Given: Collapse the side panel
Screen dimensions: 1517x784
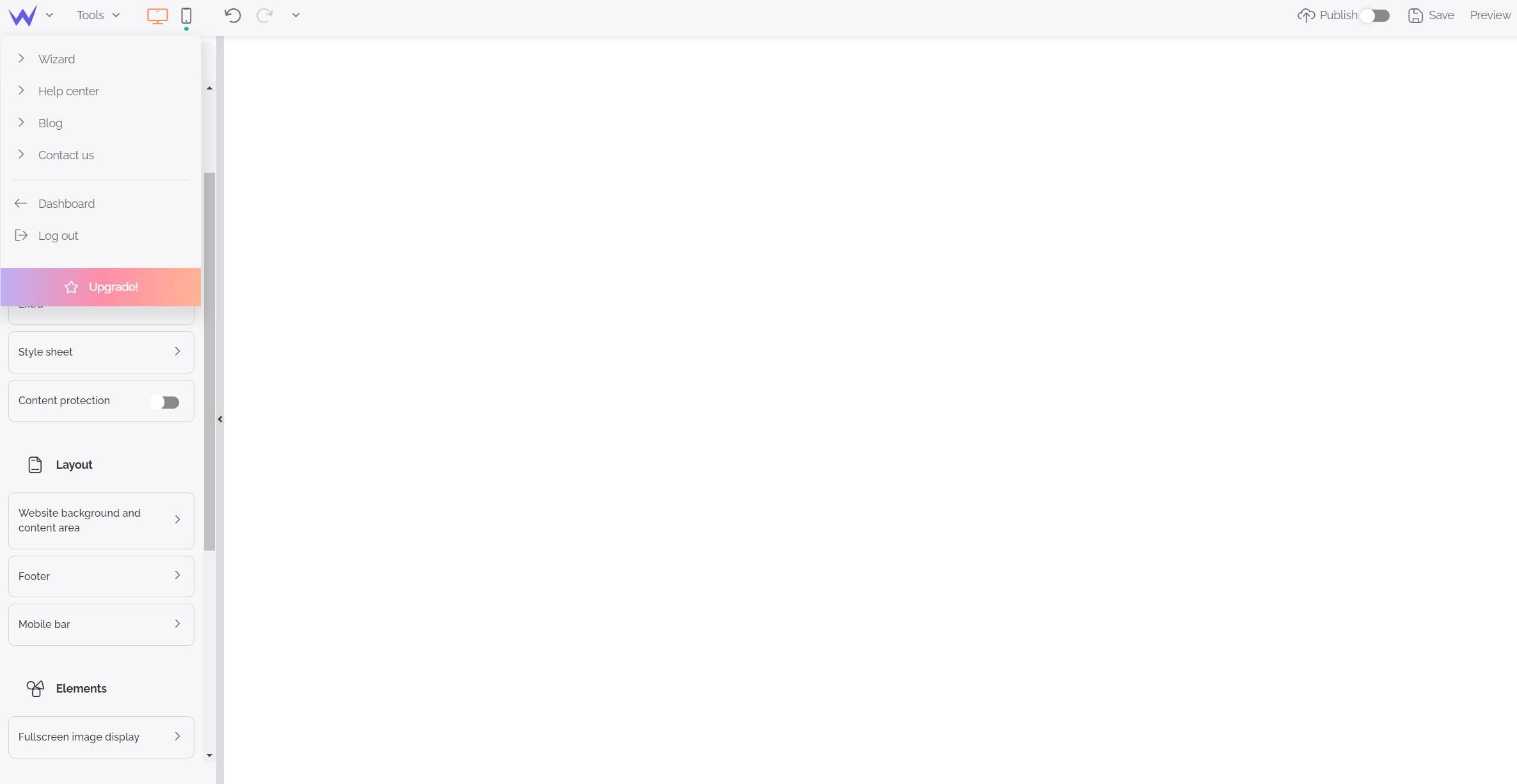Looking at the screenshot, I should 220,419.
